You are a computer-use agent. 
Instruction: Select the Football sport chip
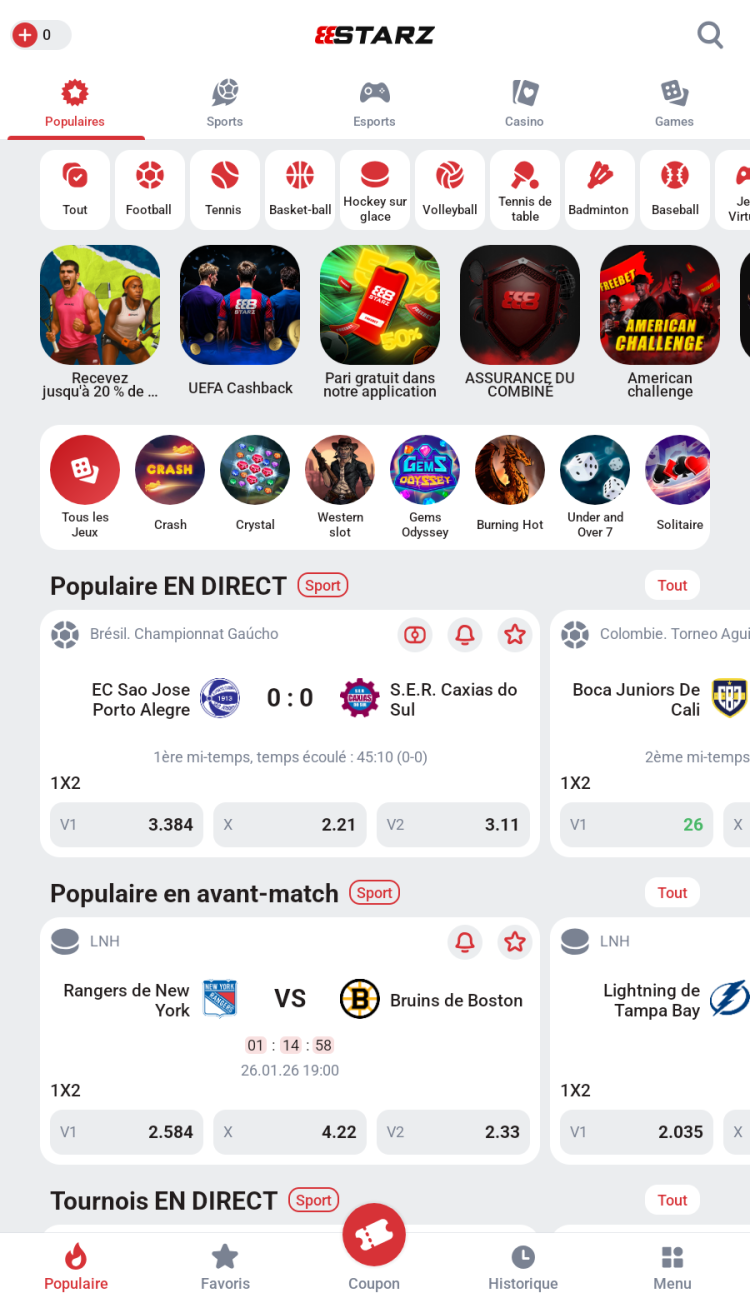[149, 189]
